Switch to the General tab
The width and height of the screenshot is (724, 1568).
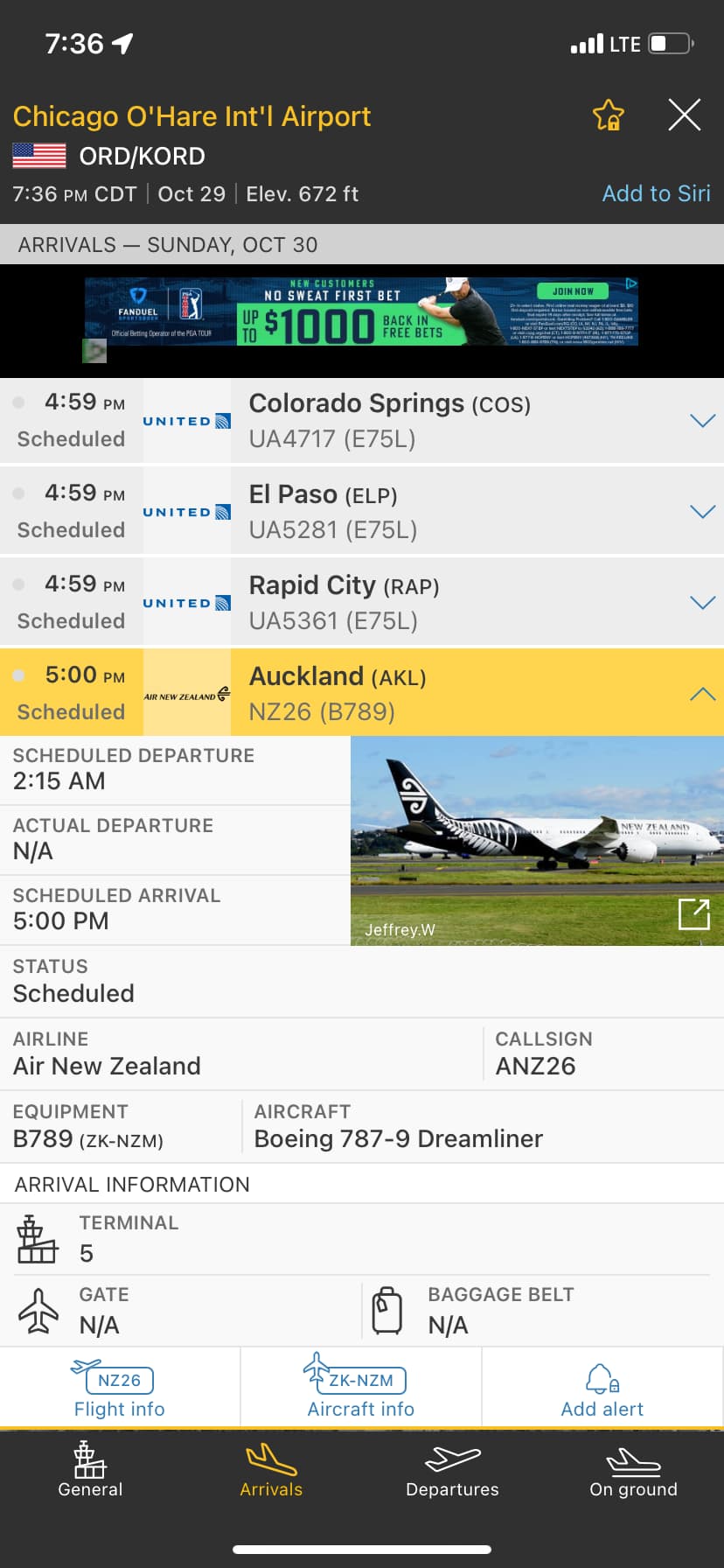pyautogui.click(x=90, y=1470)
